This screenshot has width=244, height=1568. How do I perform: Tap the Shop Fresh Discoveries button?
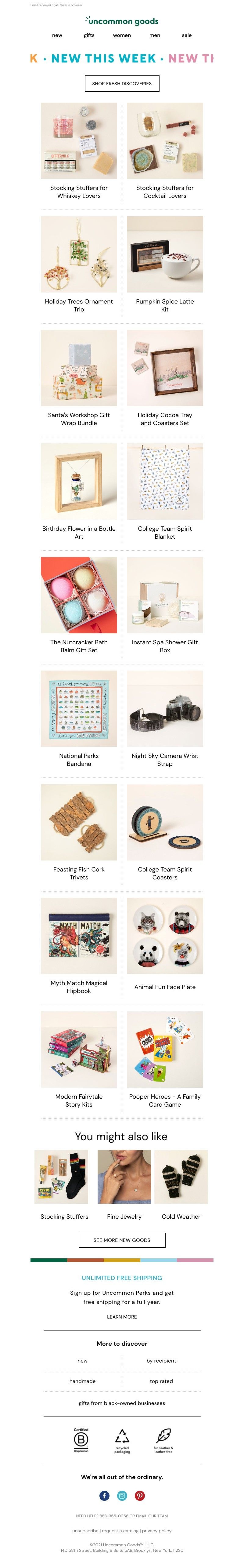(x=122, y=83)
